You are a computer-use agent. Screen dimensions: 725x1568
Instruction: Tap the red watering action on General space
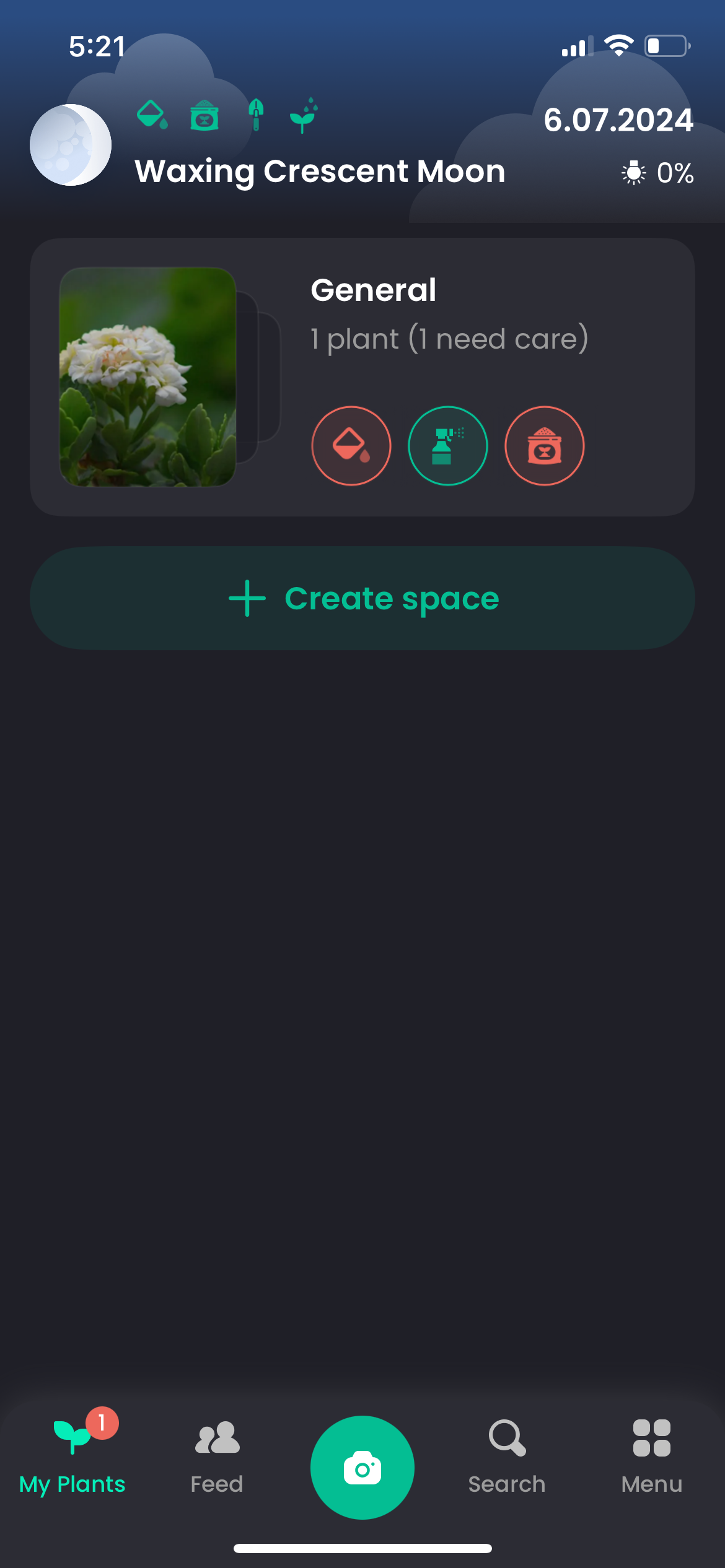tap(351, 446)
